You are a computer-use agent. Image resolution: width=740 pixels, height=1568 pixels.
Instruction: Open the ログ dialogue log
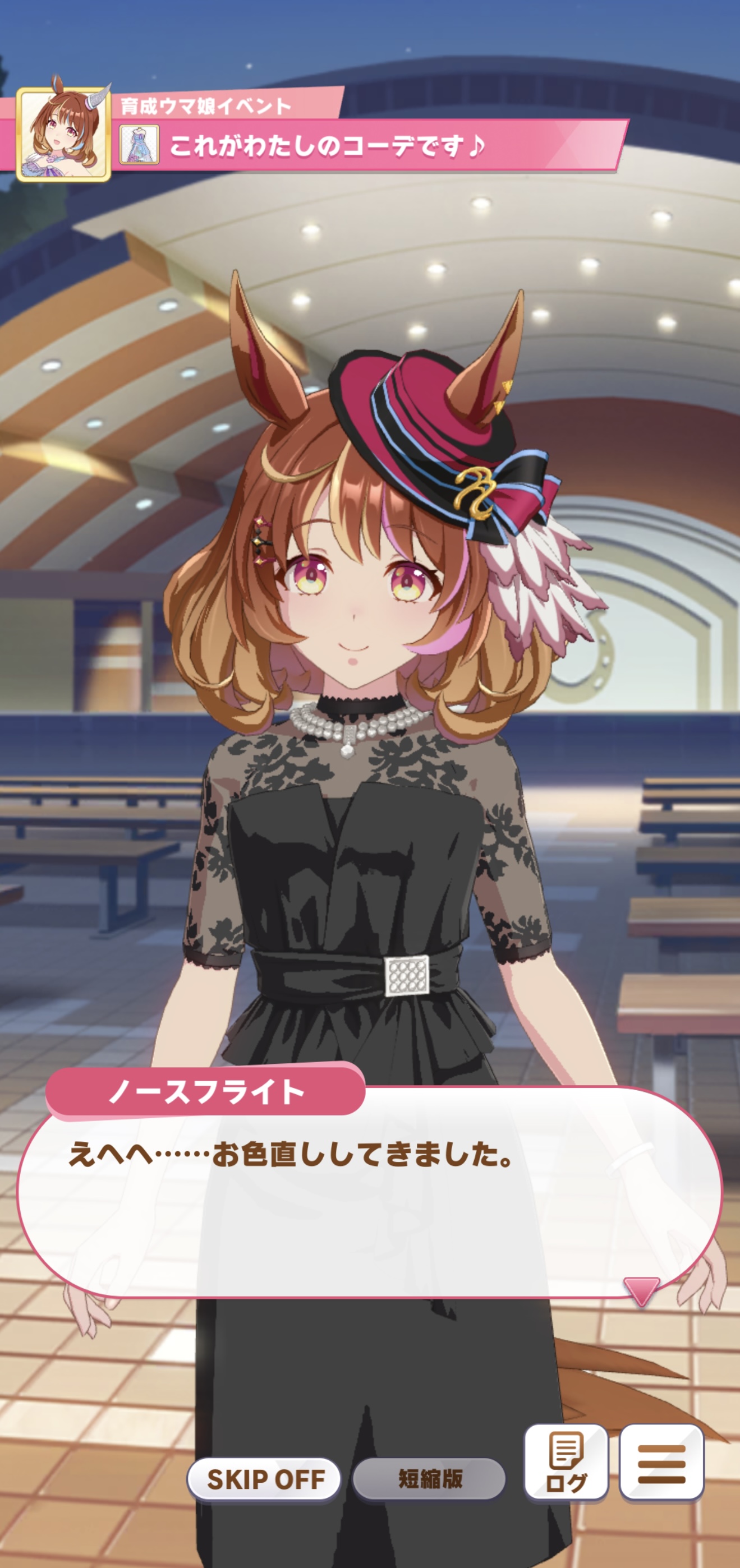pyautogui.click(x=566, y=1463)
